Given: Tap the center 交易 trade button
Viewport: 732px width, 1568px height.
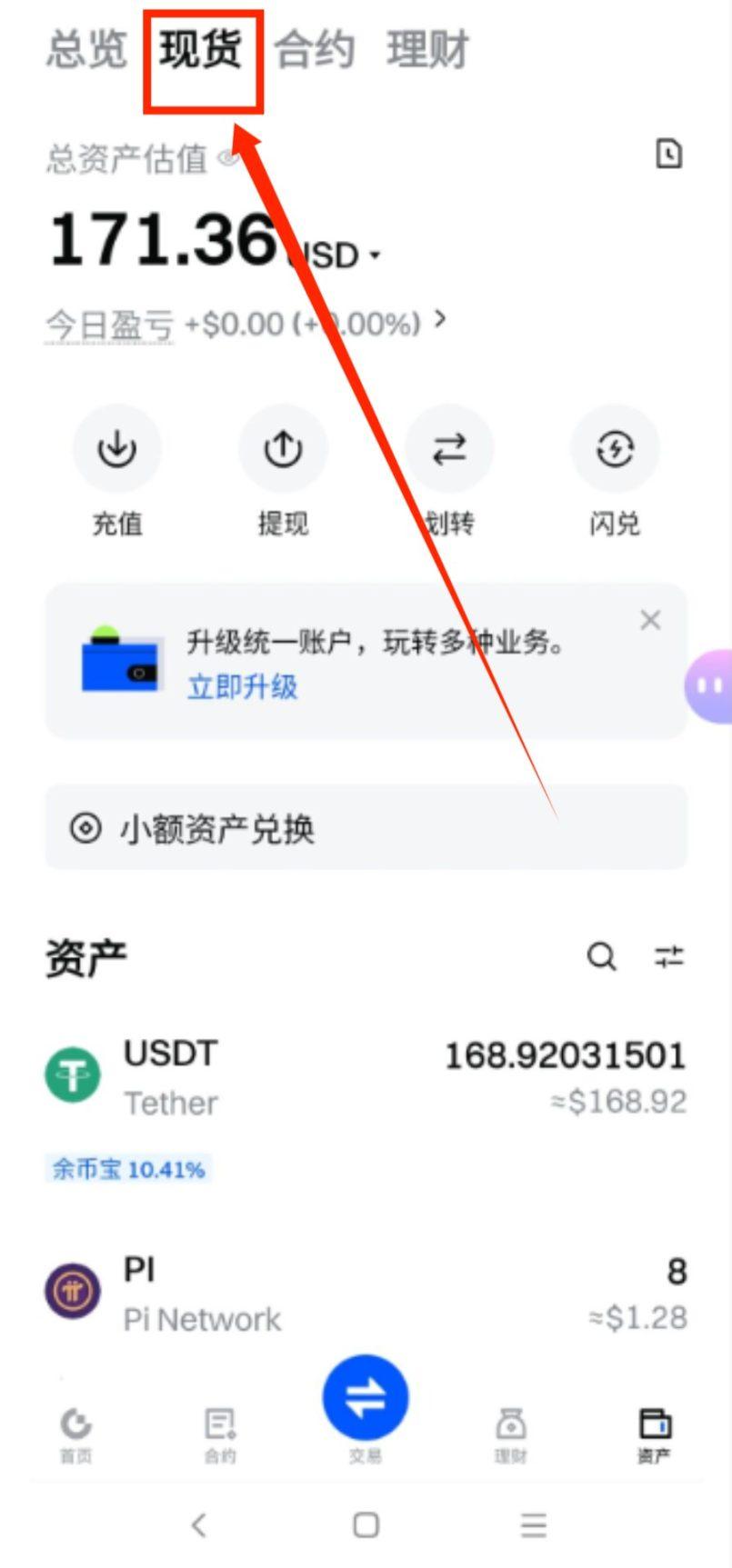Looking at the screenshot, I should tap(366, 1398).
